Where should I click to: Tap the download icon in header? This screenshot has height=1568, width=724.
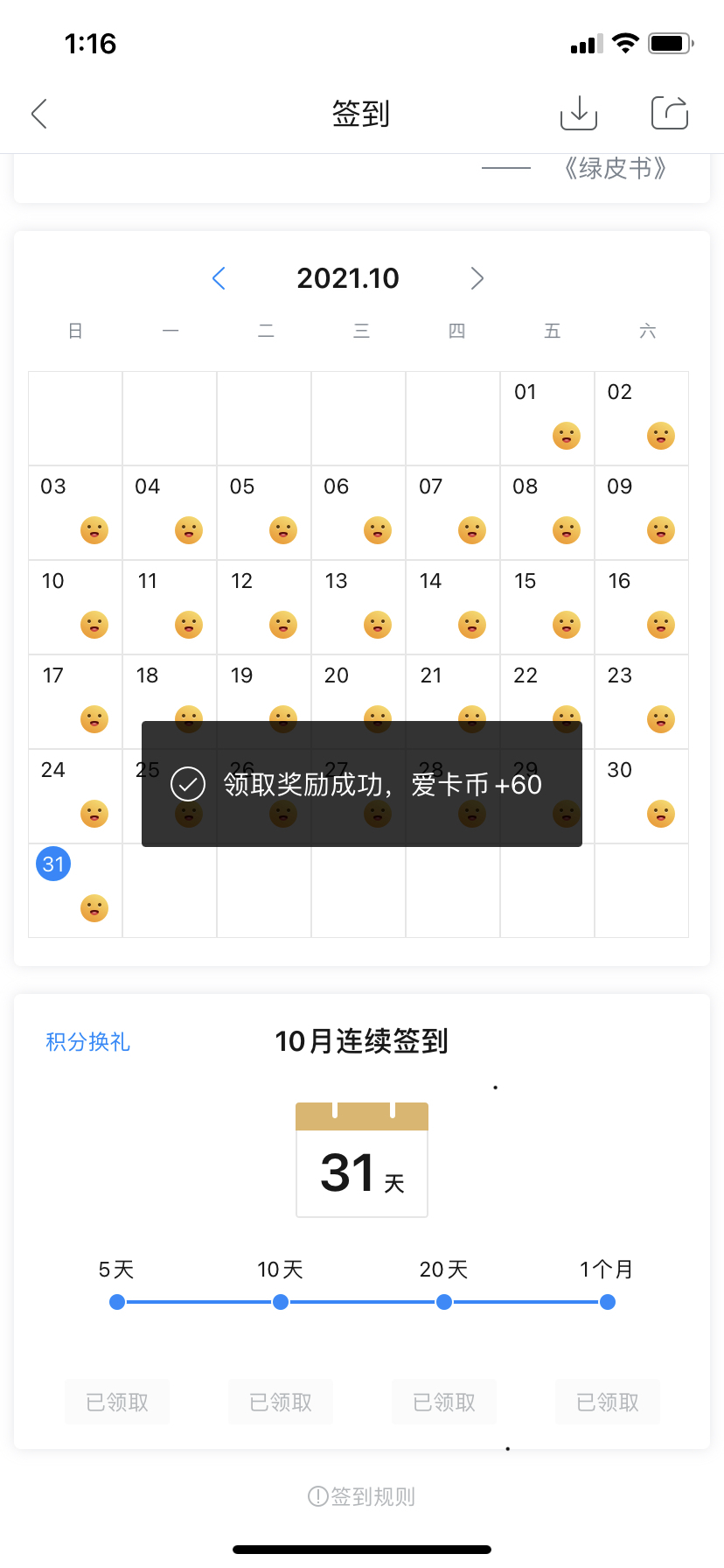[x=578, y=113]
